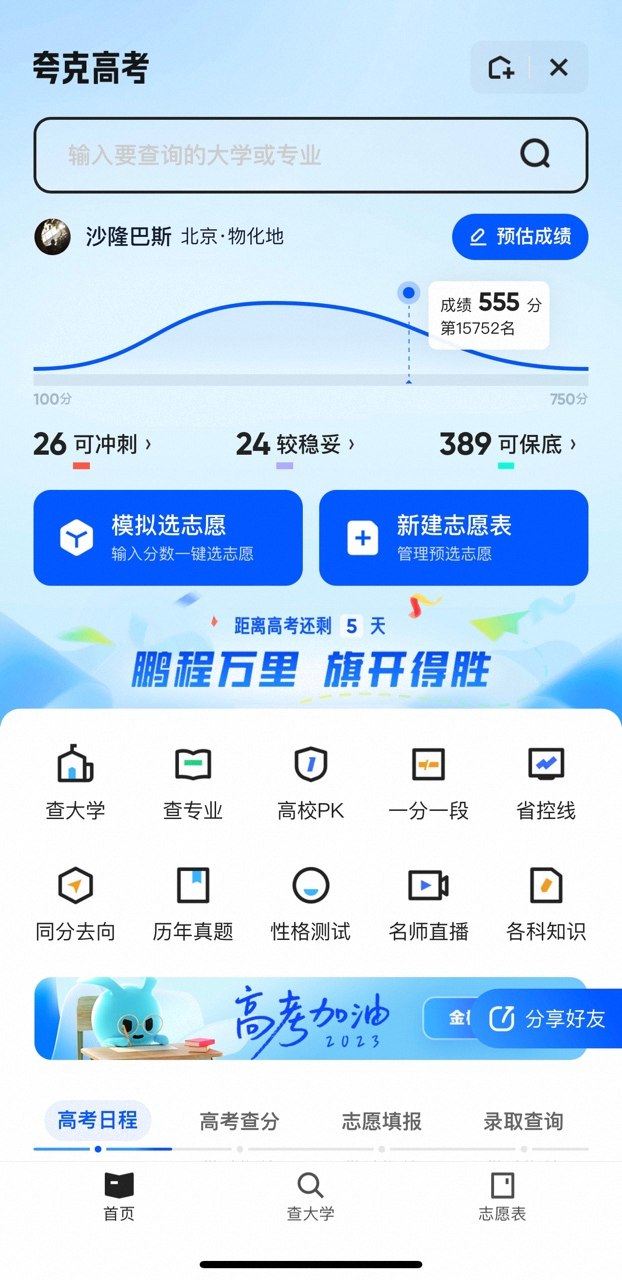Screen dimensions: 622x1280
Task: Close the 夸克高考 page
Action: tap(559, 68)
